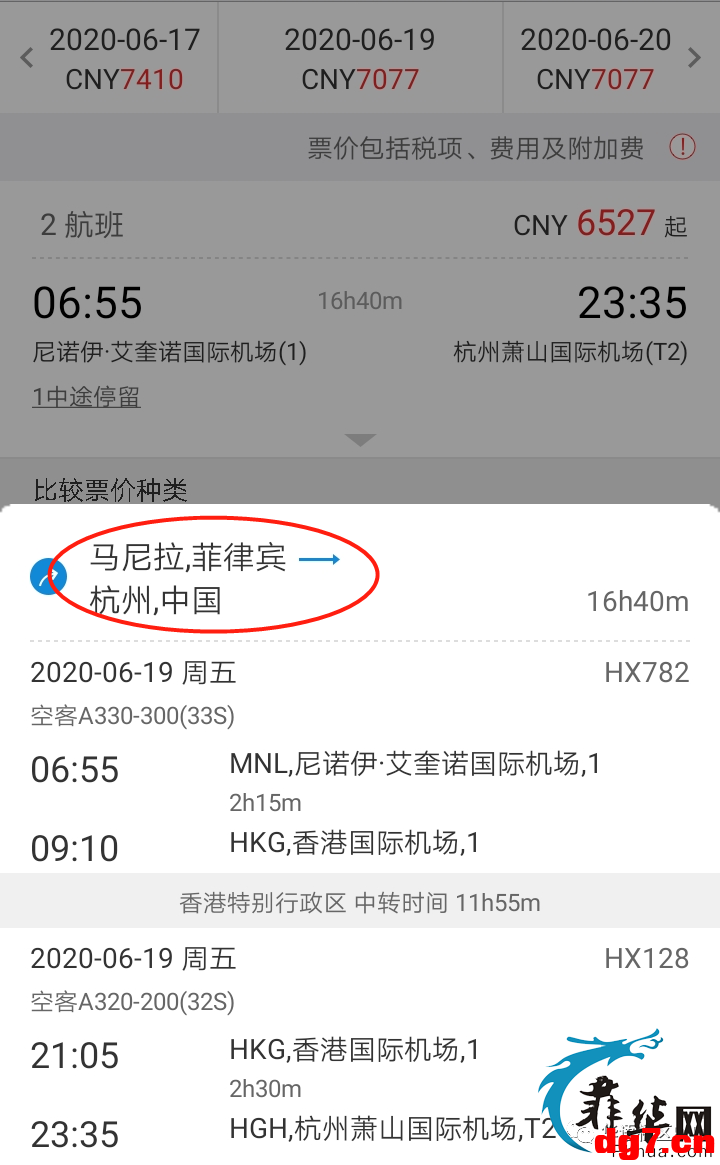Expand the flight card down arrow
Image resolution: width=720 pixels, height=1165 pixels.
360,440
